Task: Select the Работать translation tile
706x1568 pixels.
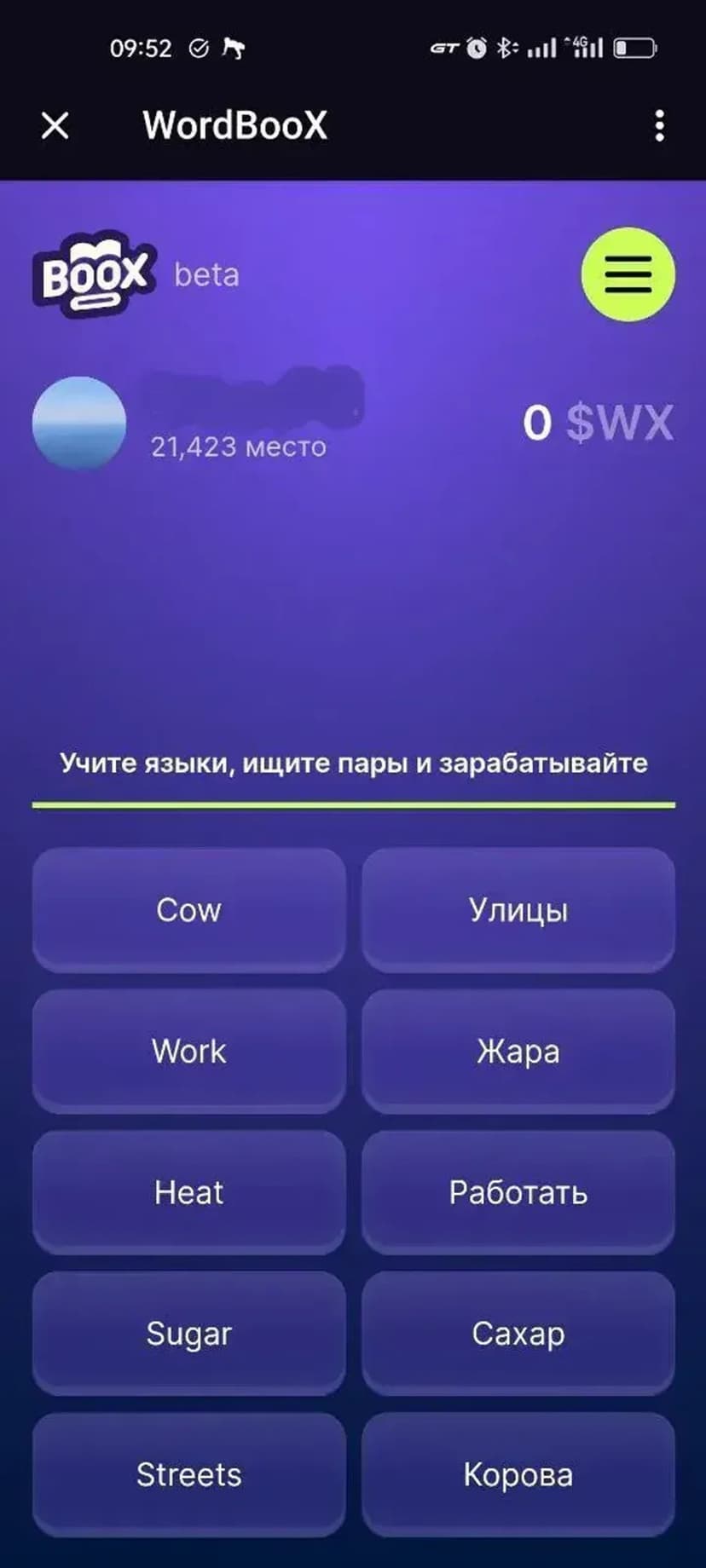Action: (518, 1192)
